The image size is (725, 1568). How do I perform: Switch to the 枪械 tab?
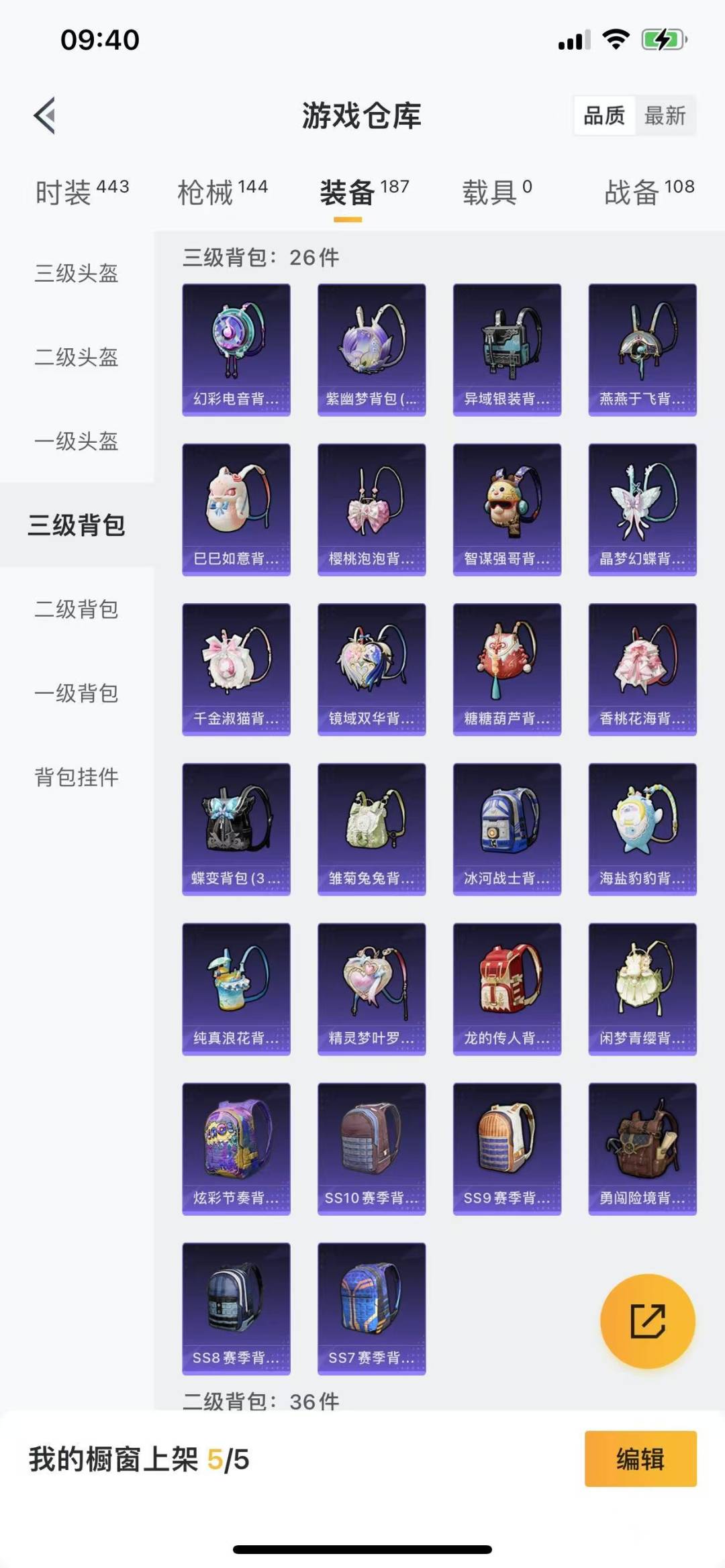coord(222,192)
